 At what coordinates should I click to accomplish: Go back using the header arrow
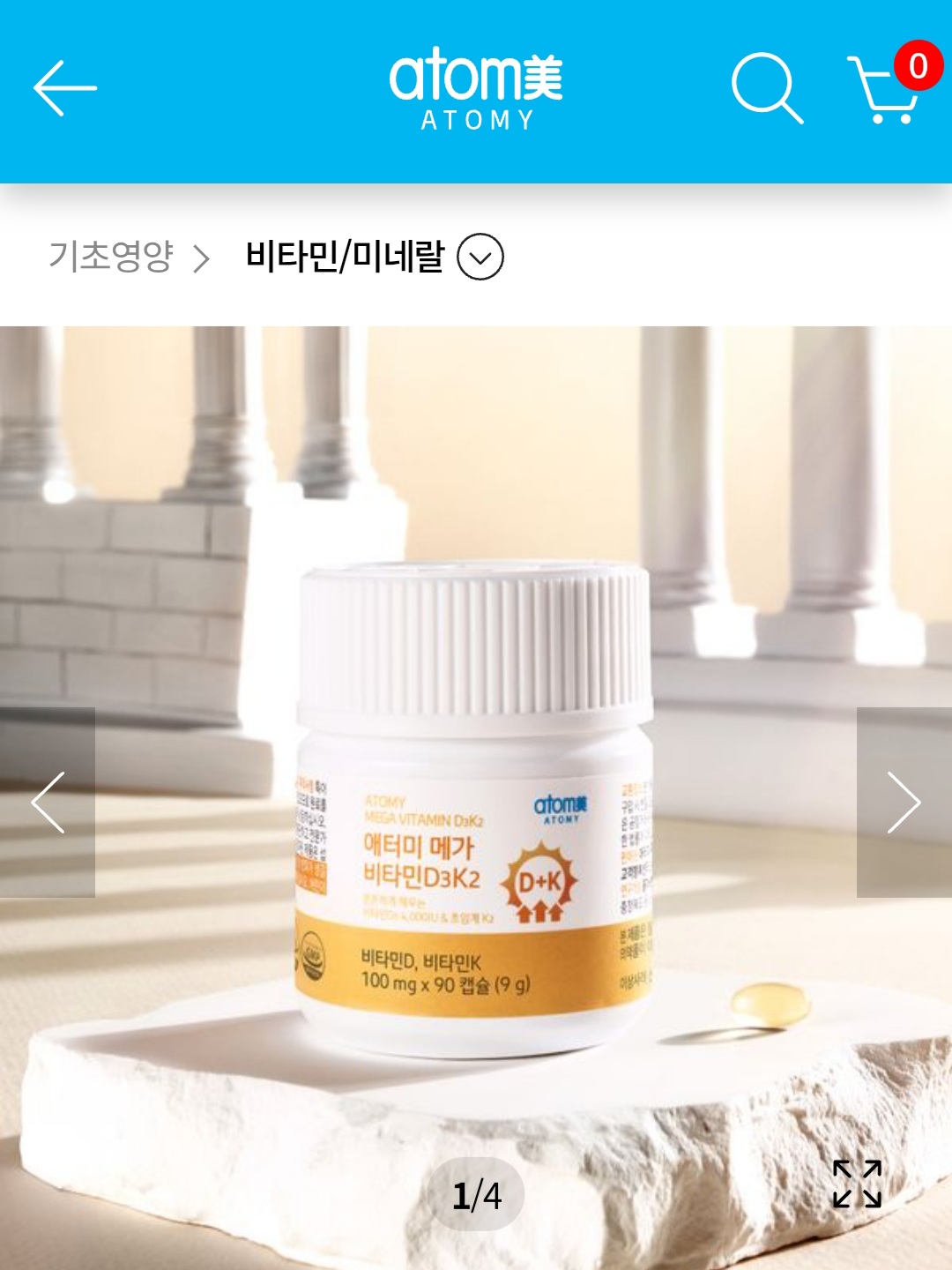[x=64, y=88]
